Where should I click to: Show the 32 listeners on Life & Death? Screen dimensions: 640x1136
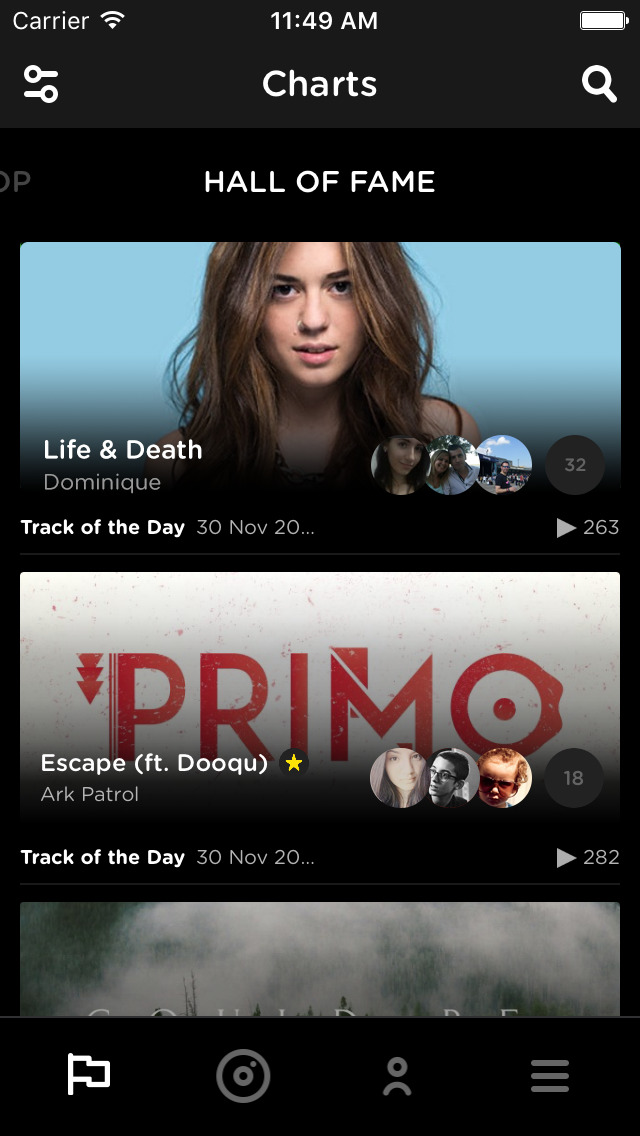[575, 465]
